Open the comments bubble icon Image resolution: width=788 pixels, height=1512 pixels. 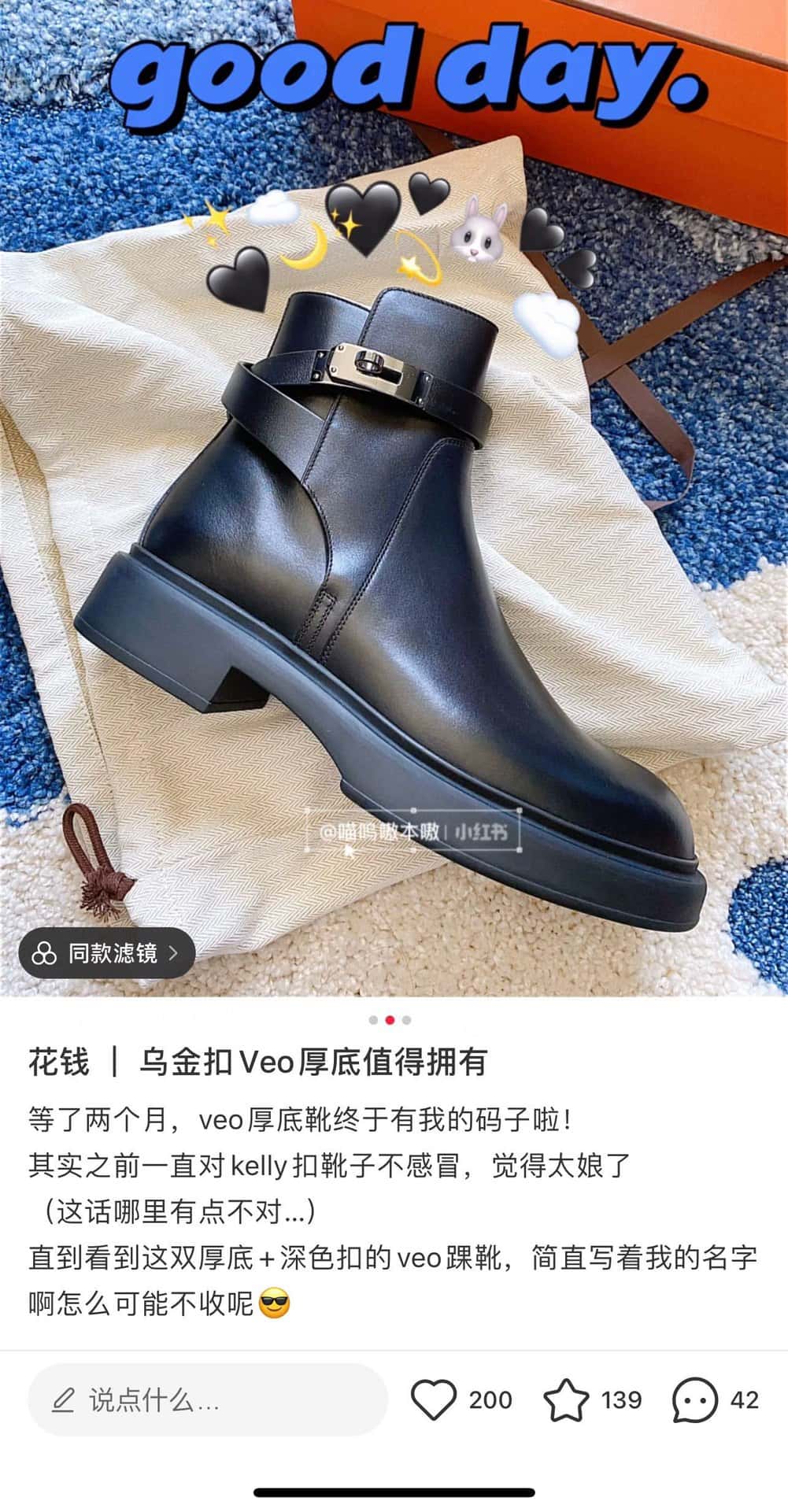[695, 1400]
